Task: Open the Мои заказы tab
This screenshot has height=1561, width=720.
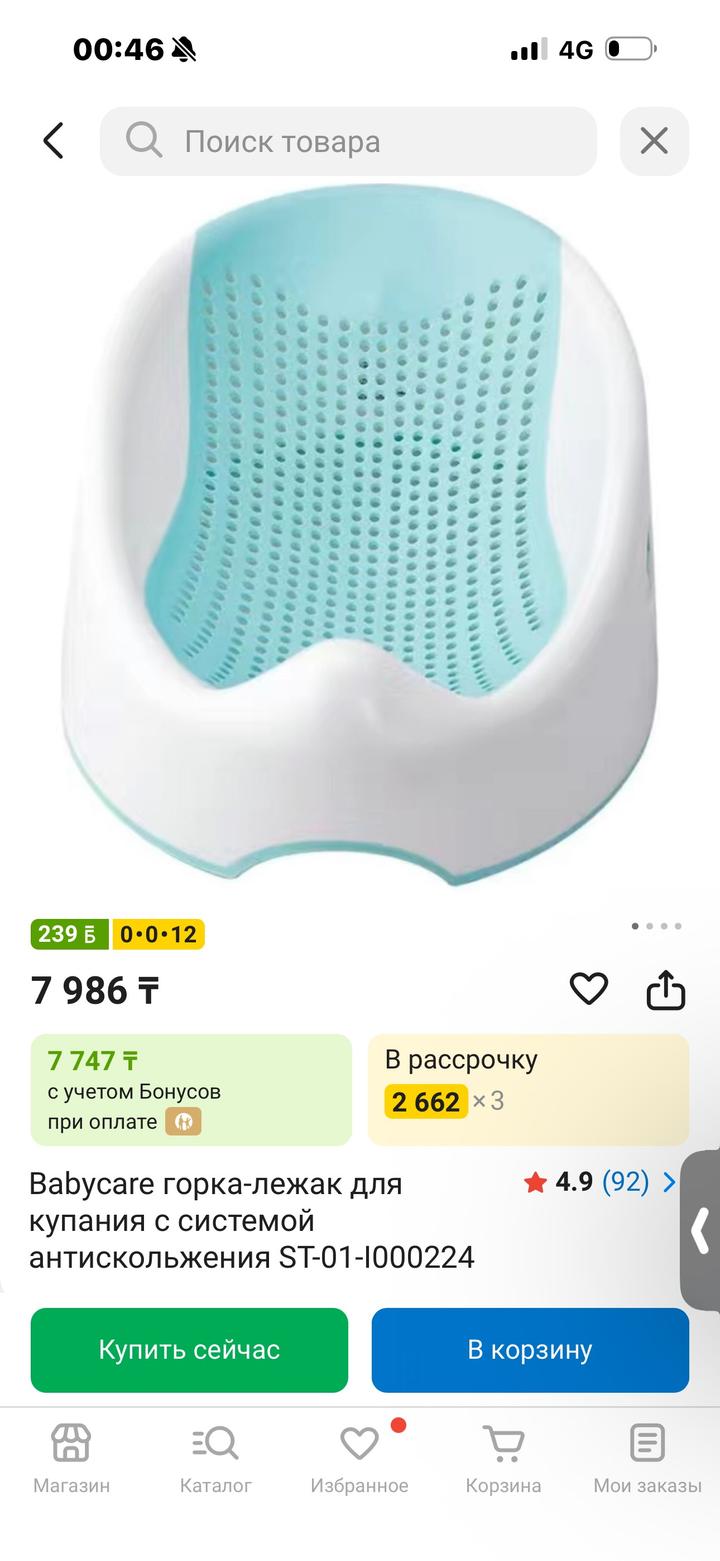Action: coord(647,1459)
